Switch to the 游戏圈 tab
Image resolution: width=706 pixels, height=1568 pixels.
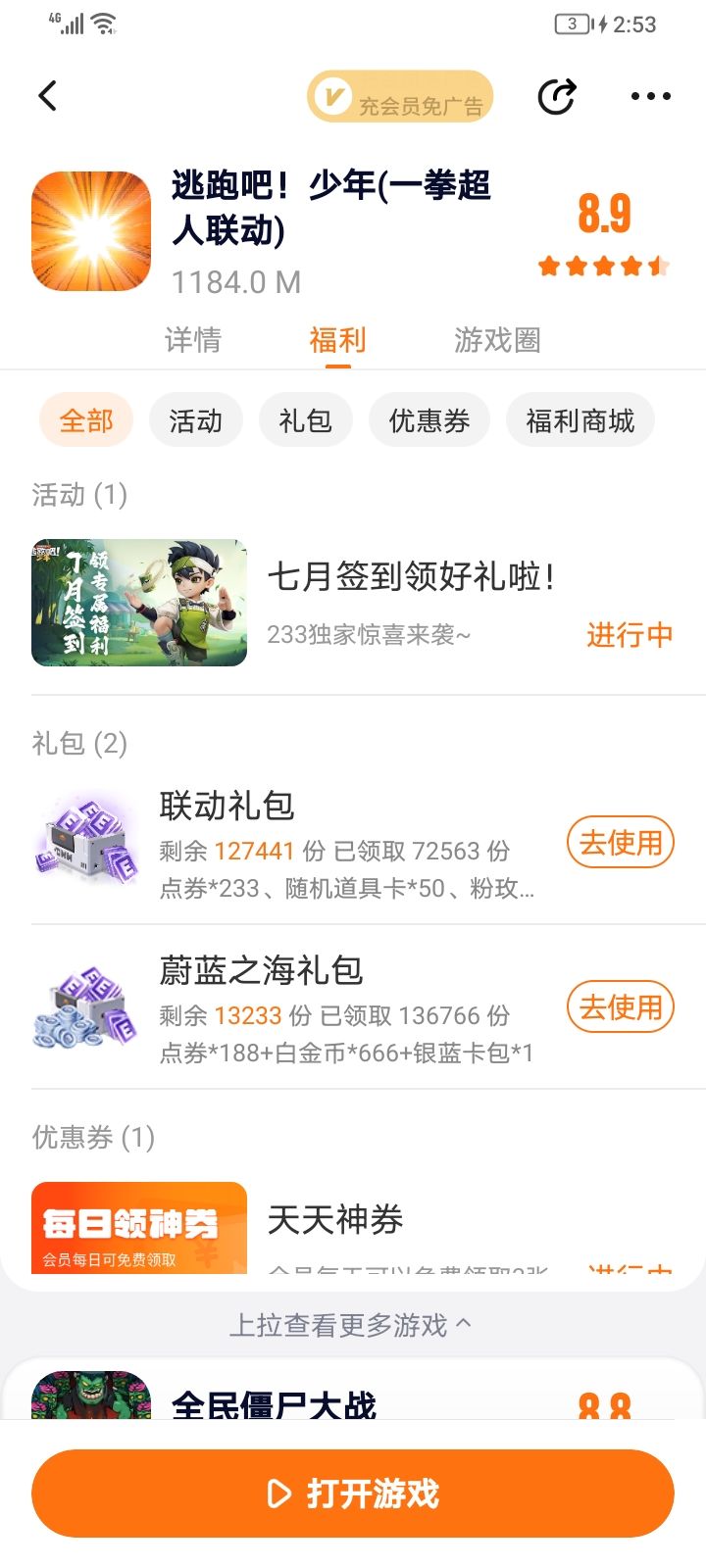[x=497, y=340]
